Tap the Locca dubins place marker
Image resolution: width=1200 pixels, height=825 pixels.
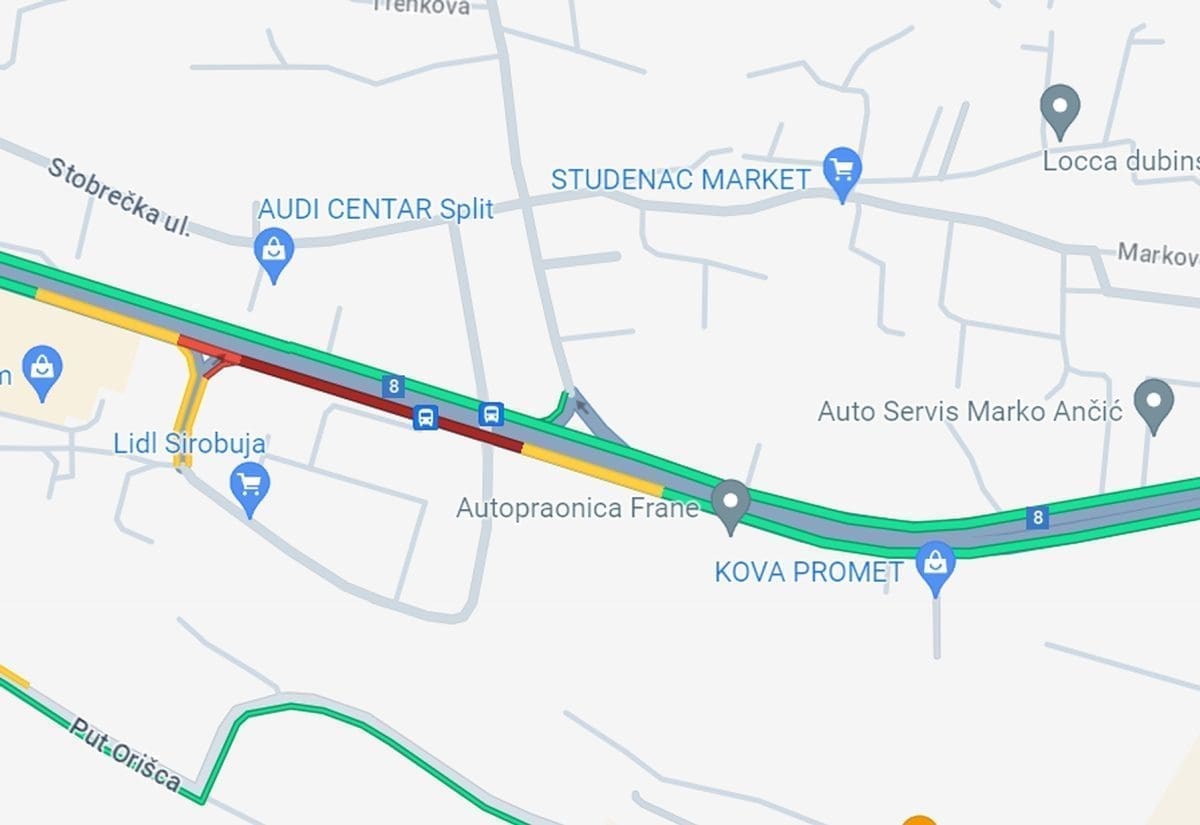coord(1059,107)
